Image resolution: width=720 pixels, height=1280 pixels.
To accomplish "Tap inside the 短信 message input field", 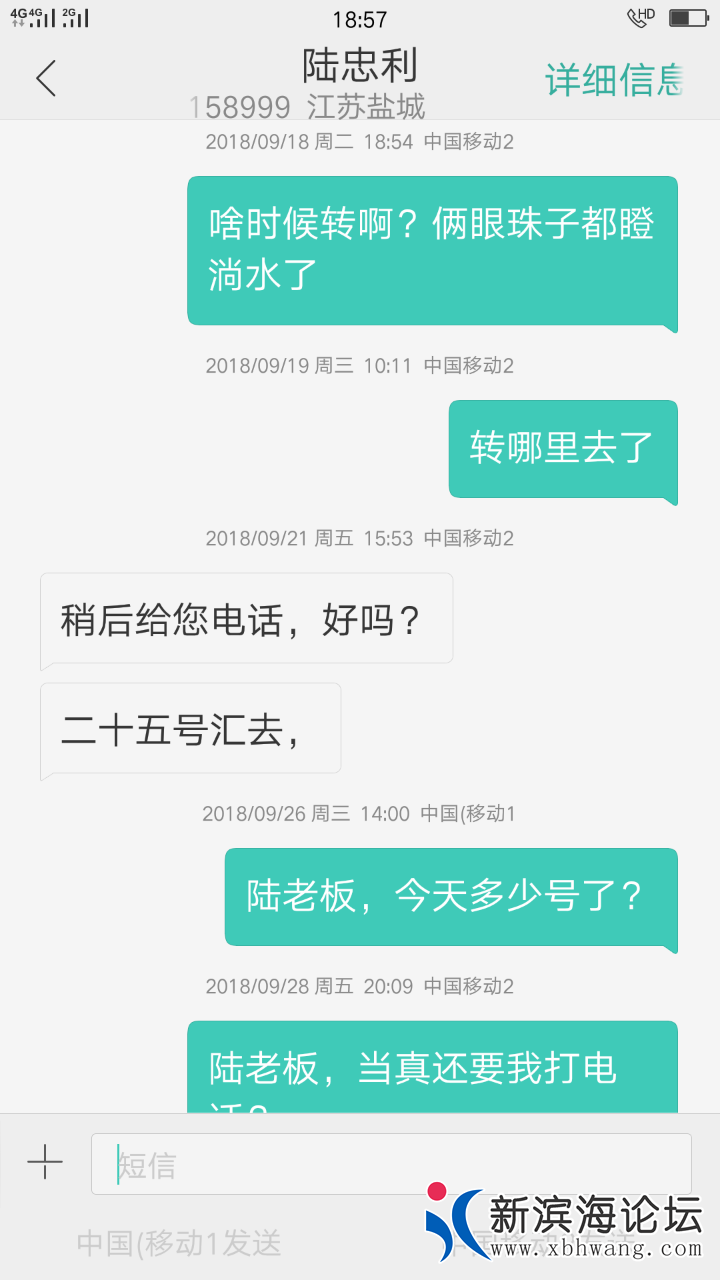I will (x=390, y=1163).
